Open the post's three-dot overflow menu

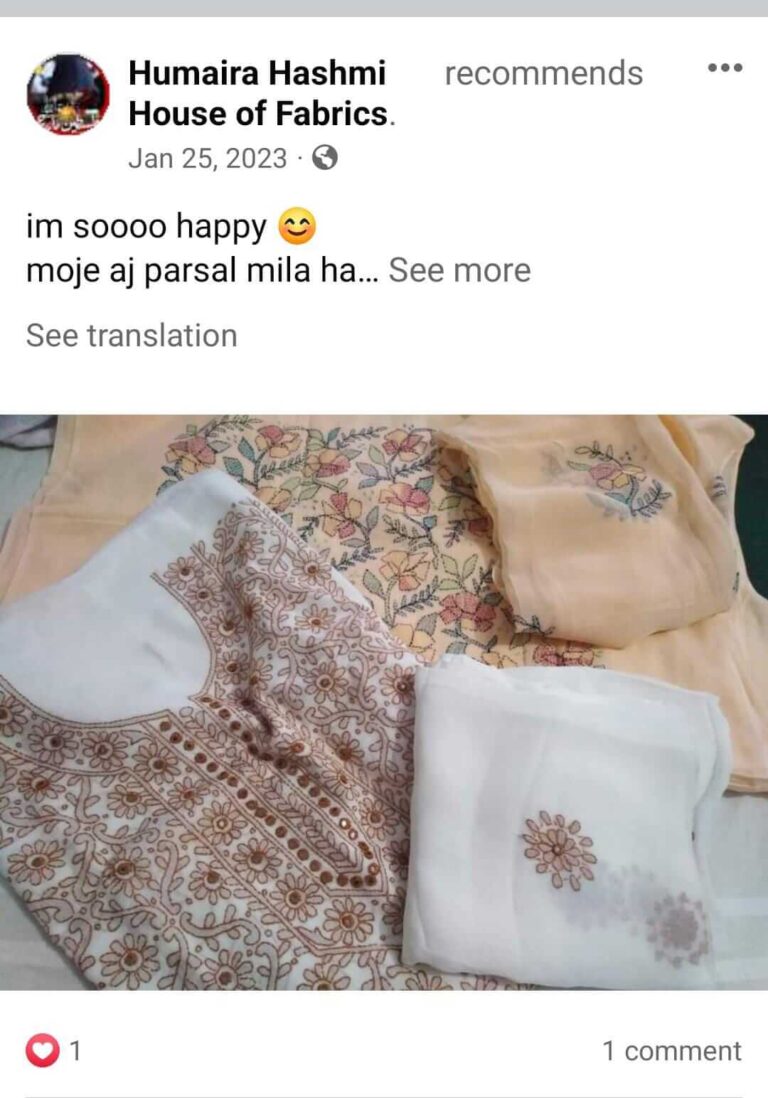coord(724,68)
